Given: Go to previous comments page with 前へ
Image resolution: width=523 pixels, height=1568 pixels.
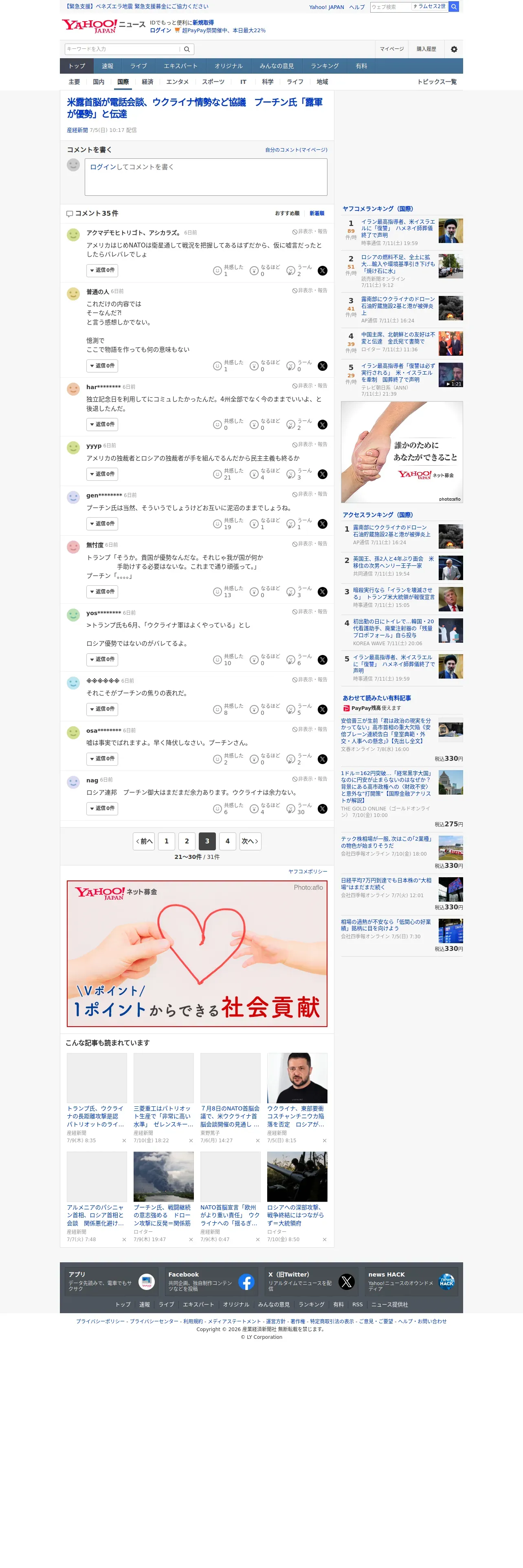Looking at the screenshot, I should 144,841.
